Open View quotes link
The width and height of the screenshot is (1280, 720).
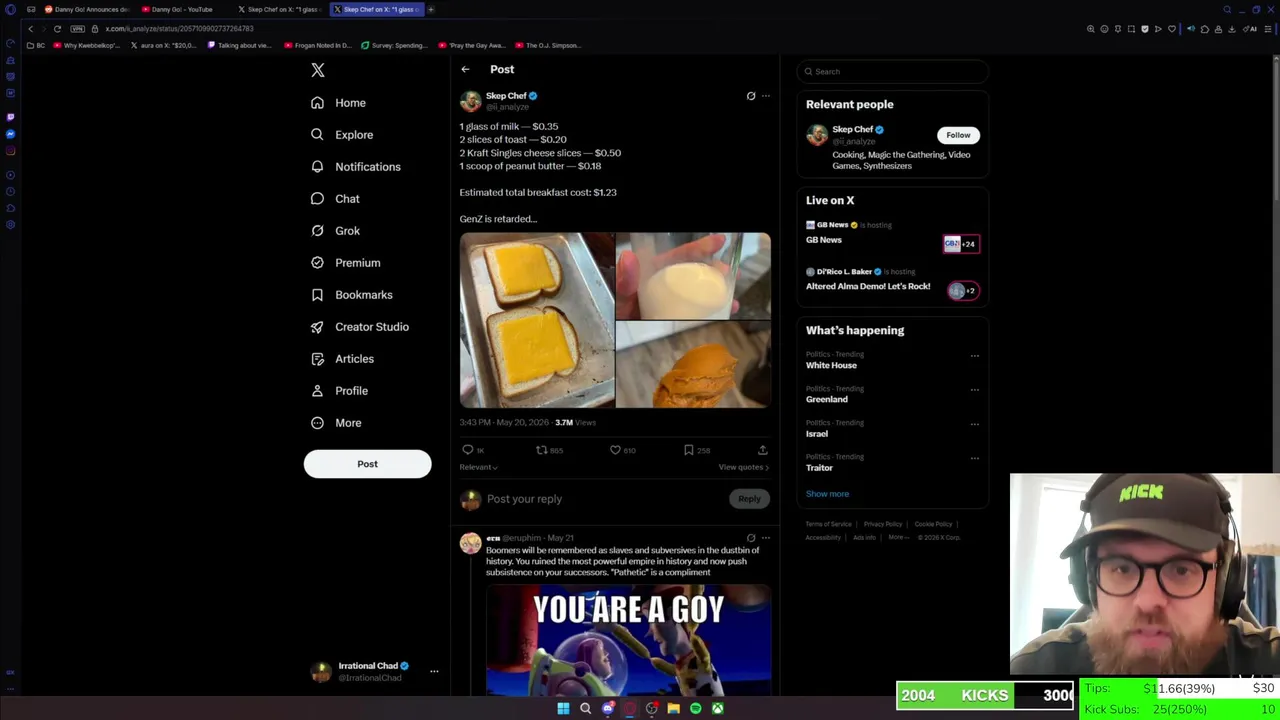tap(743, 467)
